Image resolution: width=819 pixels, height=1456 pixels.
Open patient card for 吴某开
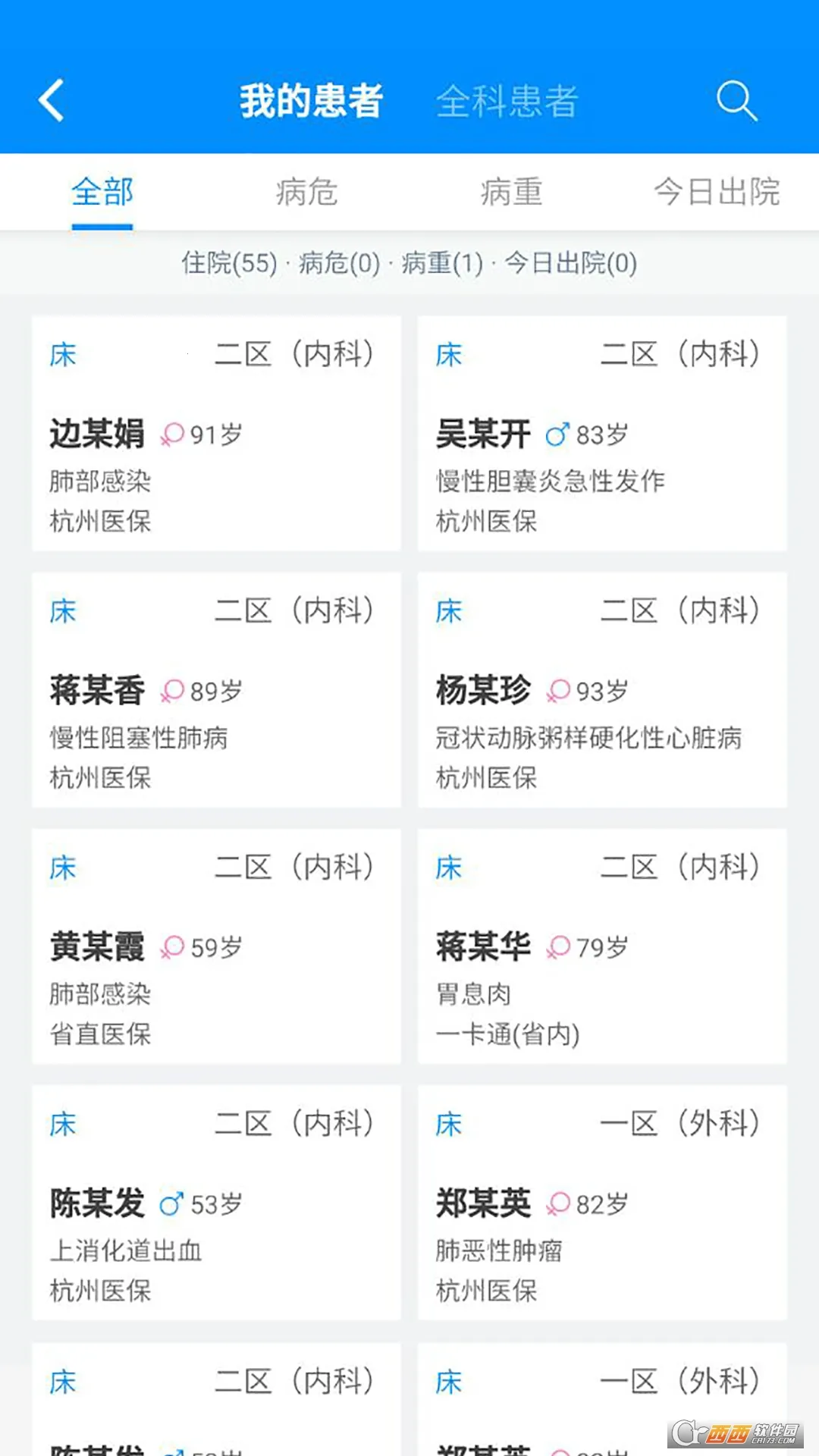pos(601,434)
